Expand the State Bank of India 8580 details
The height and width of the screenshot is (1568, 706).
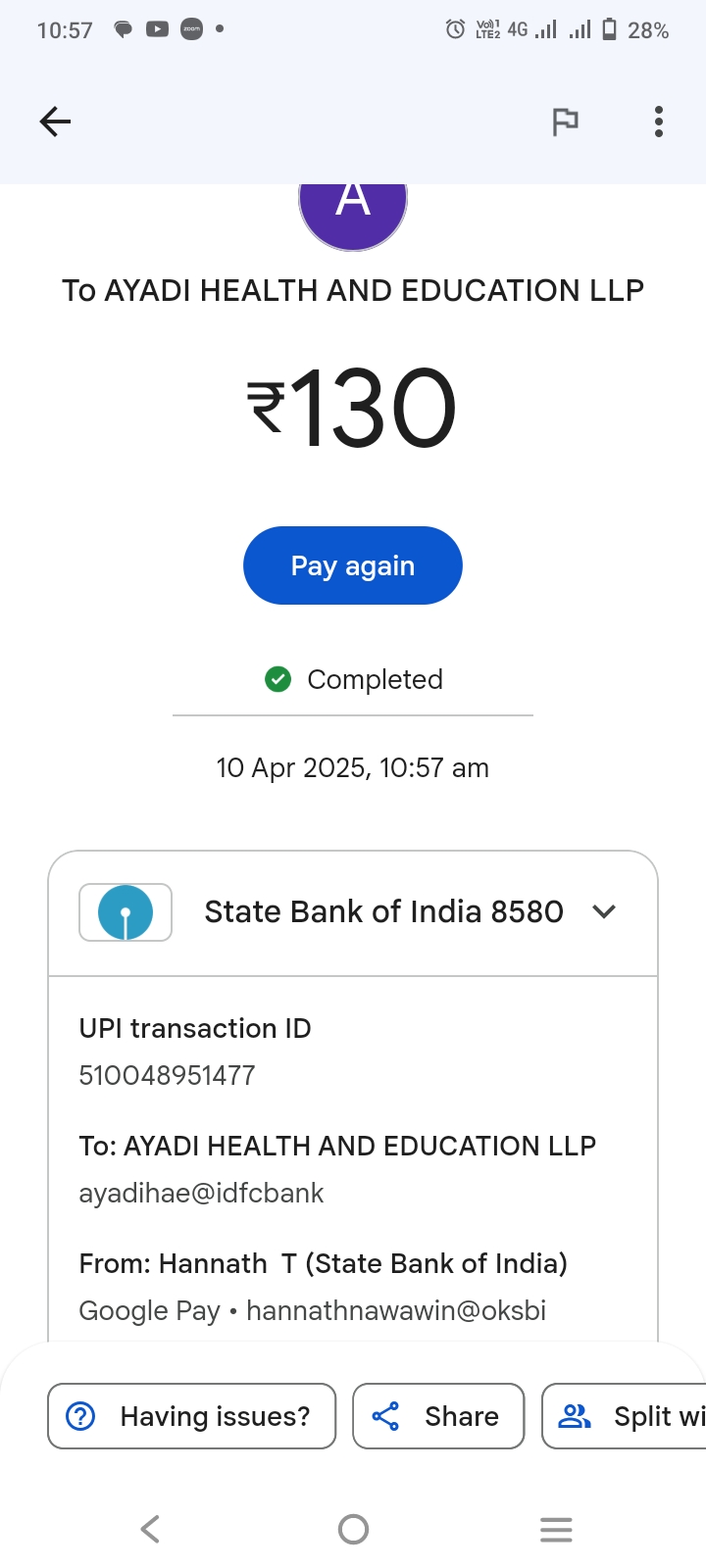pyautogui.click(x=604, y=911)
